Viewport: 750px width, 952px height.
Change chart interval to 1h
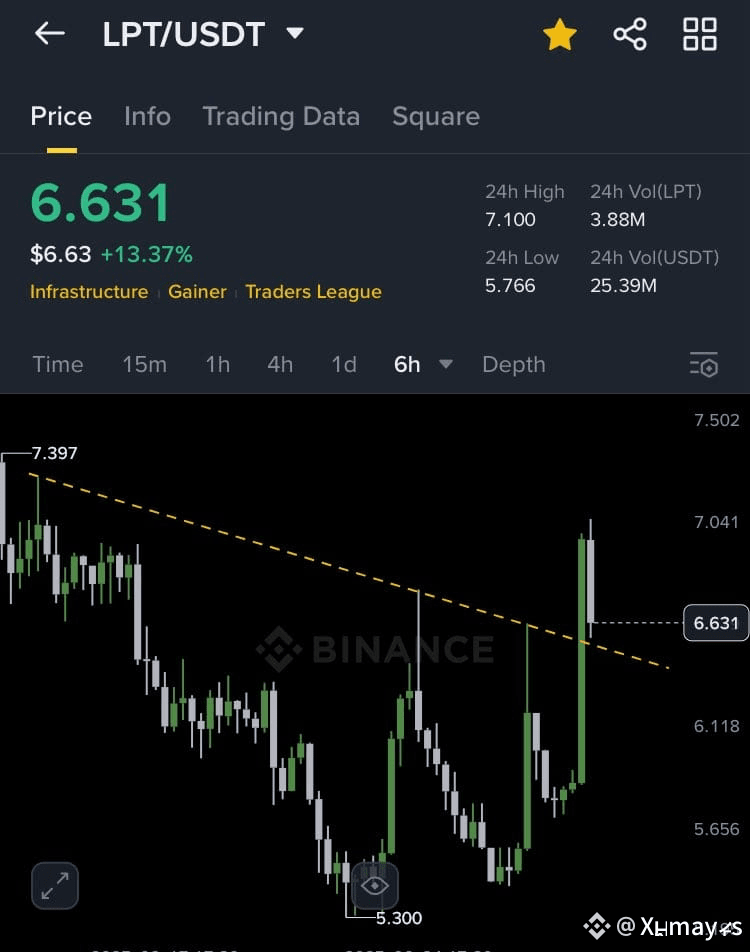(x=217, y=364)
